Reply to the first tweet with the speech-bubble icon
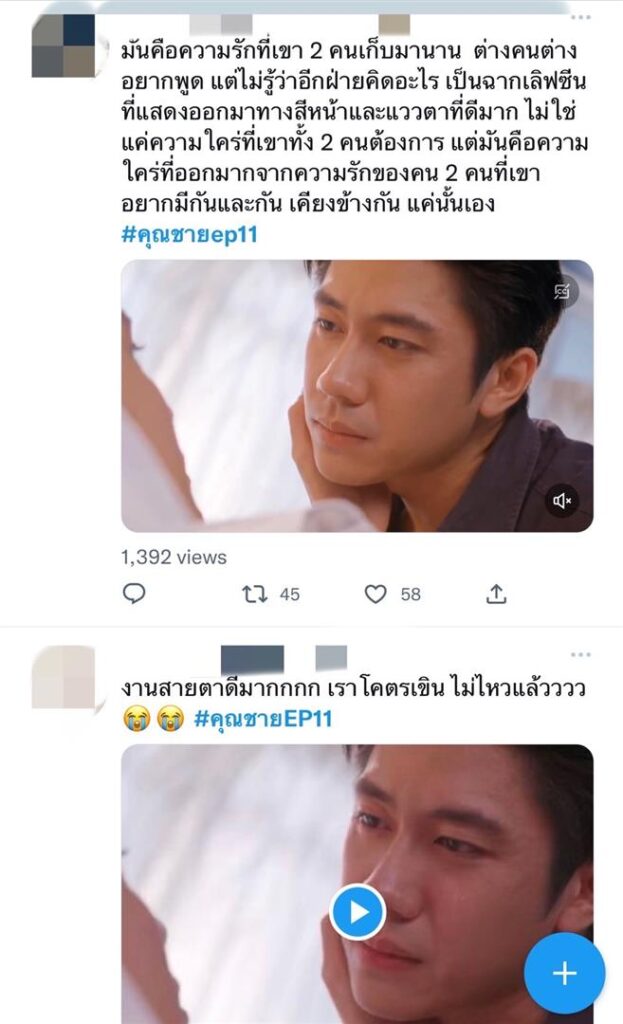 [x=134, y=594]
